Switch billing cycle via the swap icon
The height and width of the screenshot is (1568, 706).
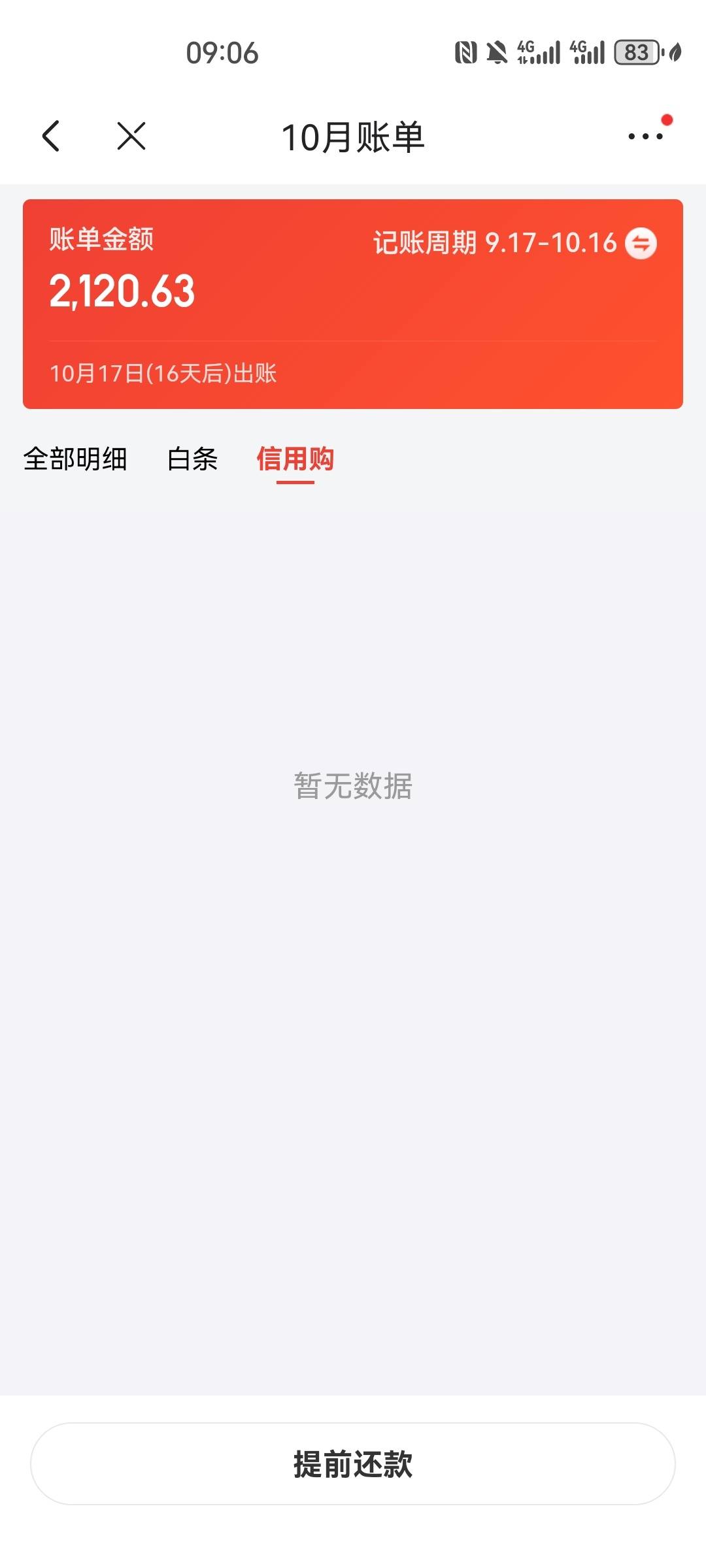point(641,243)
